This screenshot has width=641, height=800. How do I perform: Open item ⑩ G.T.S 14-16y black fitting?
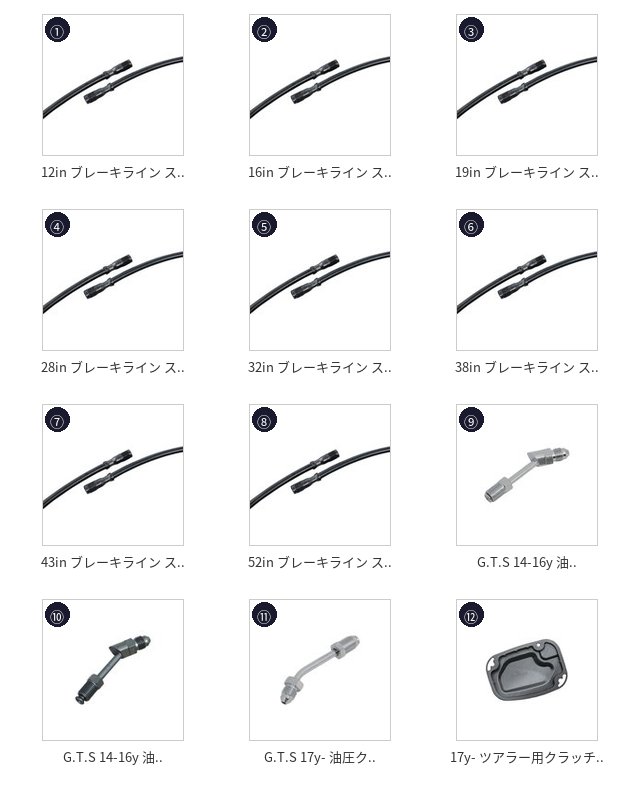coord(113,670)
